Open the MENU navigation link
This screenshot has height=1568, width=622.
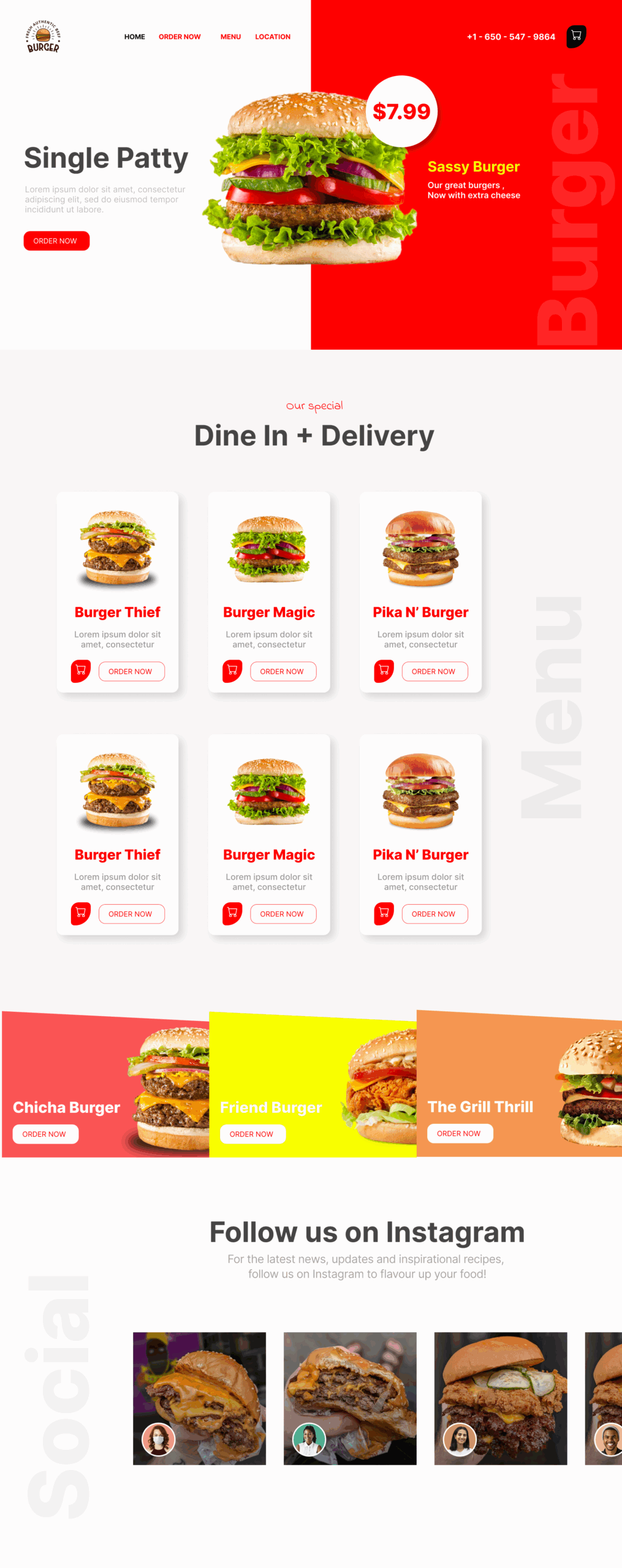230,37
